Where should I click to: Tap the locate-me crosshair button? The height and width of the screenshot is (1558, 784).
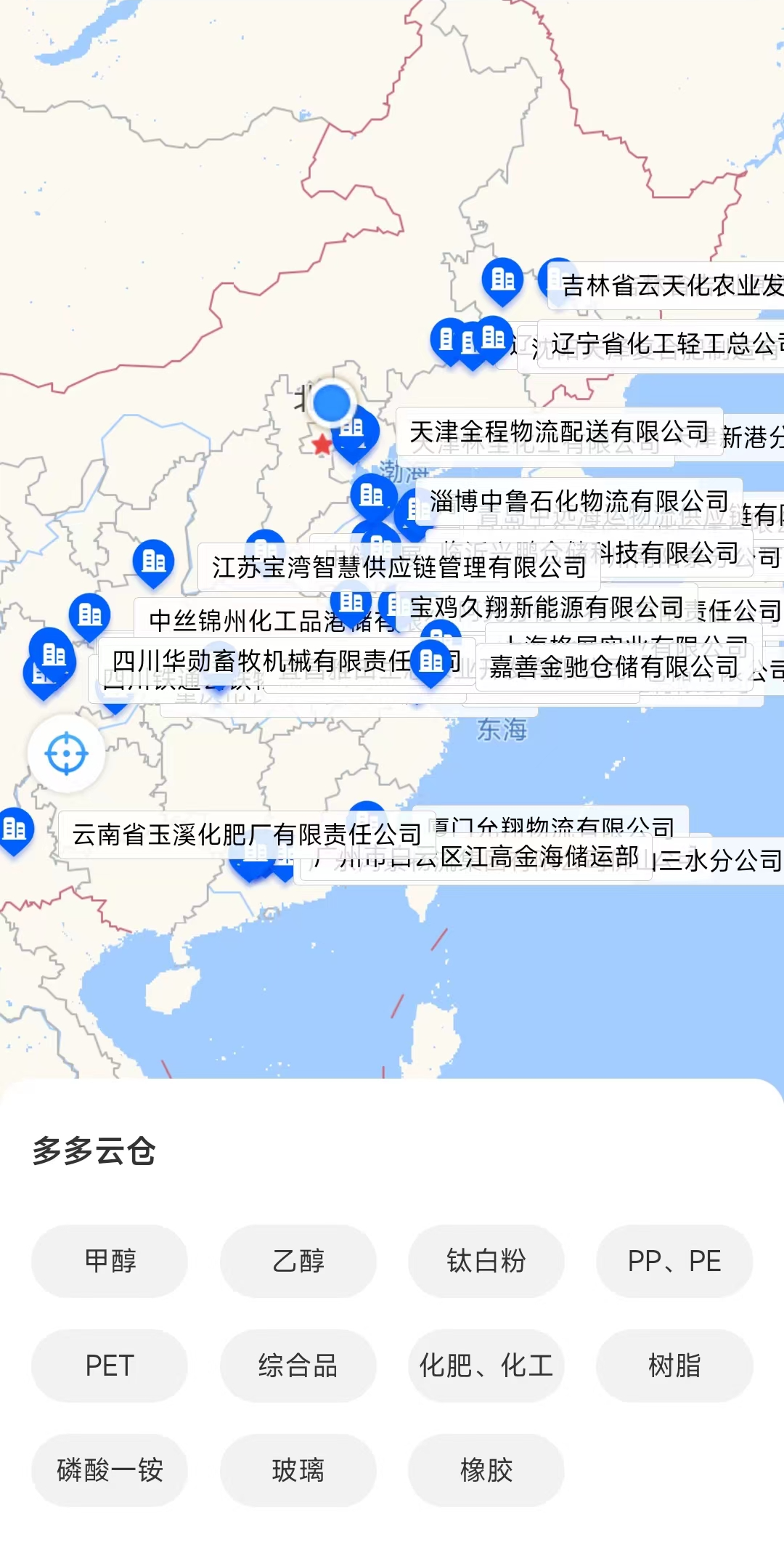(67, 754)
